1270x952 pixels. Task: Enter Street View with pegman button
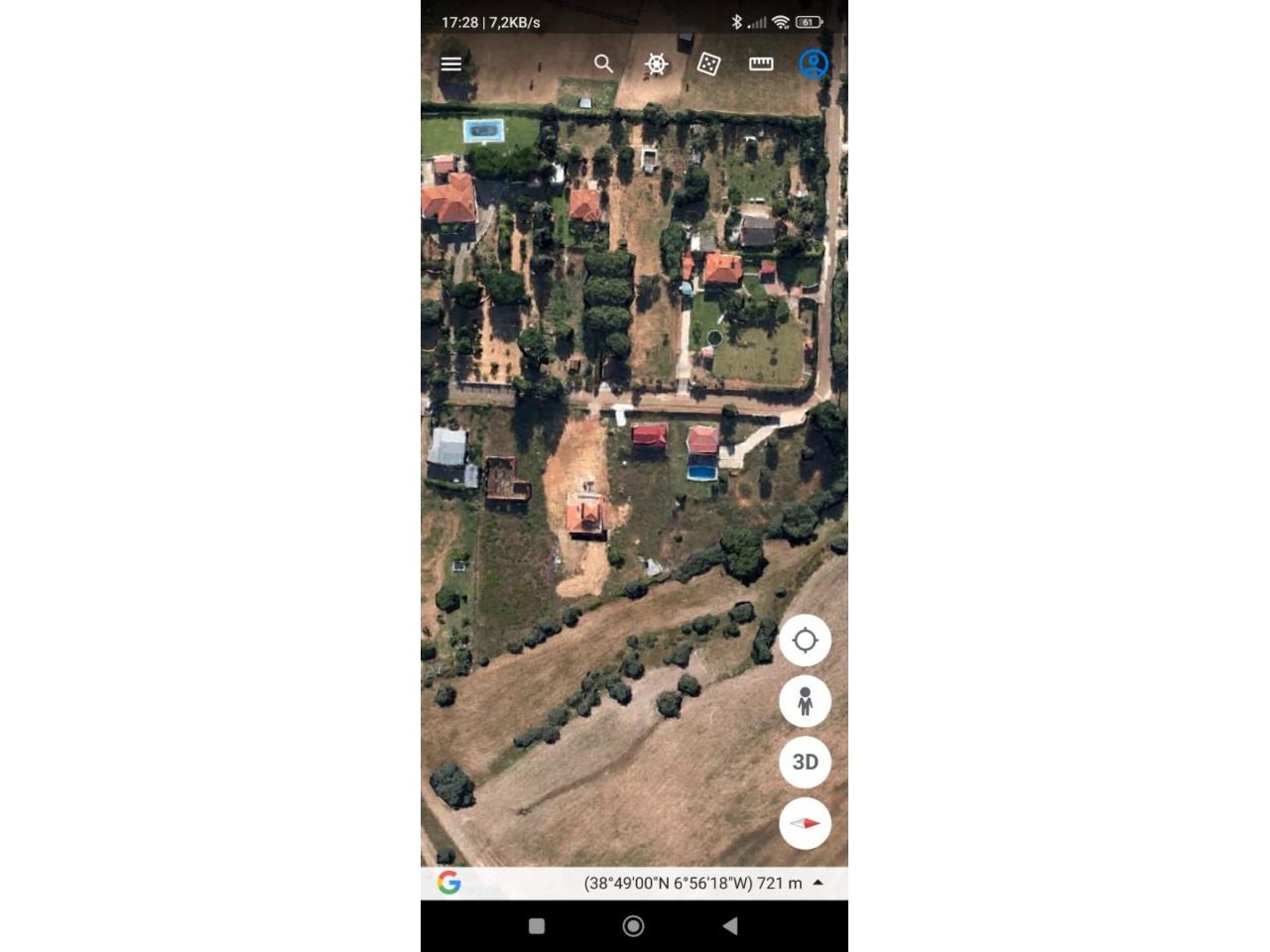(x=805, y=701)
